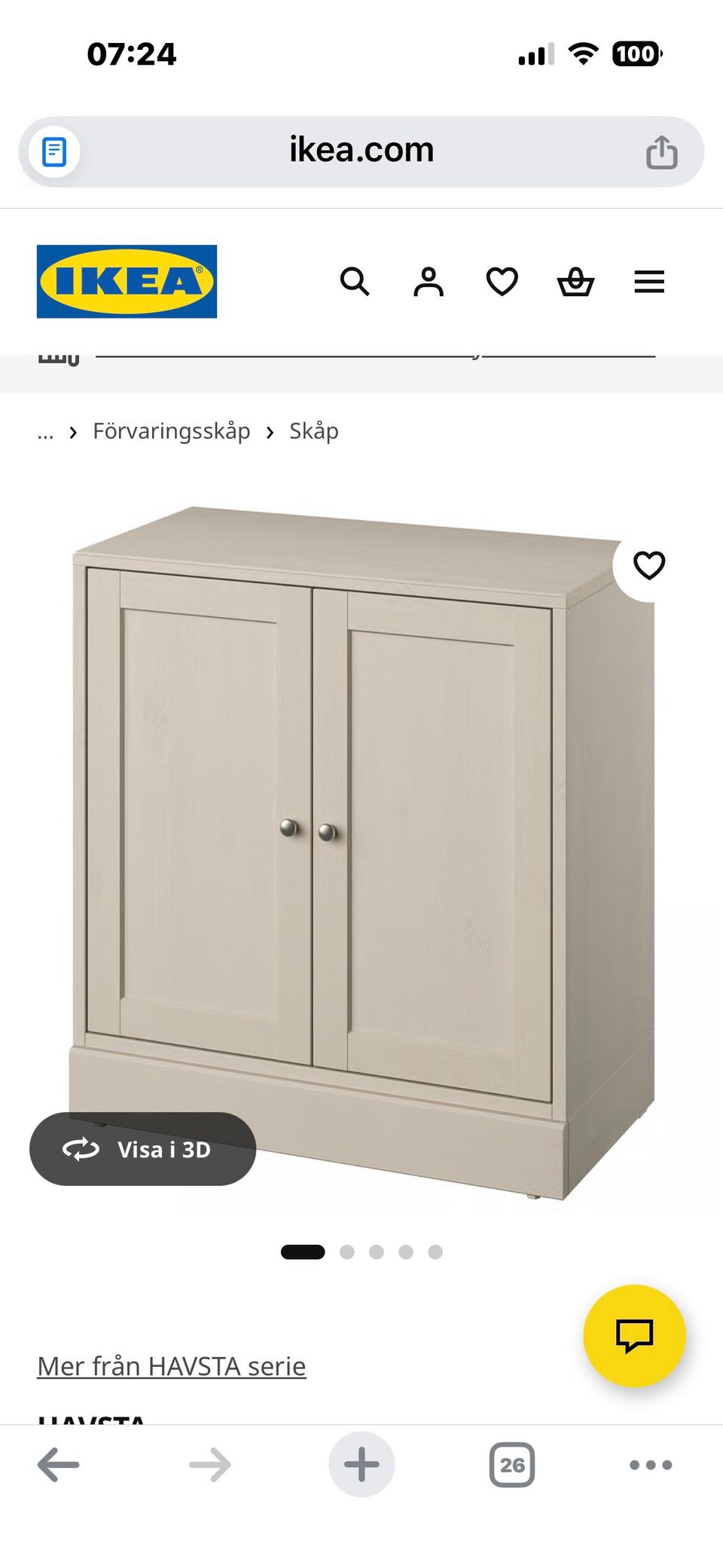Follow the Mer från HAVSTA serie link
This screenshot has width=723, height=1568.
[172, 1366]
